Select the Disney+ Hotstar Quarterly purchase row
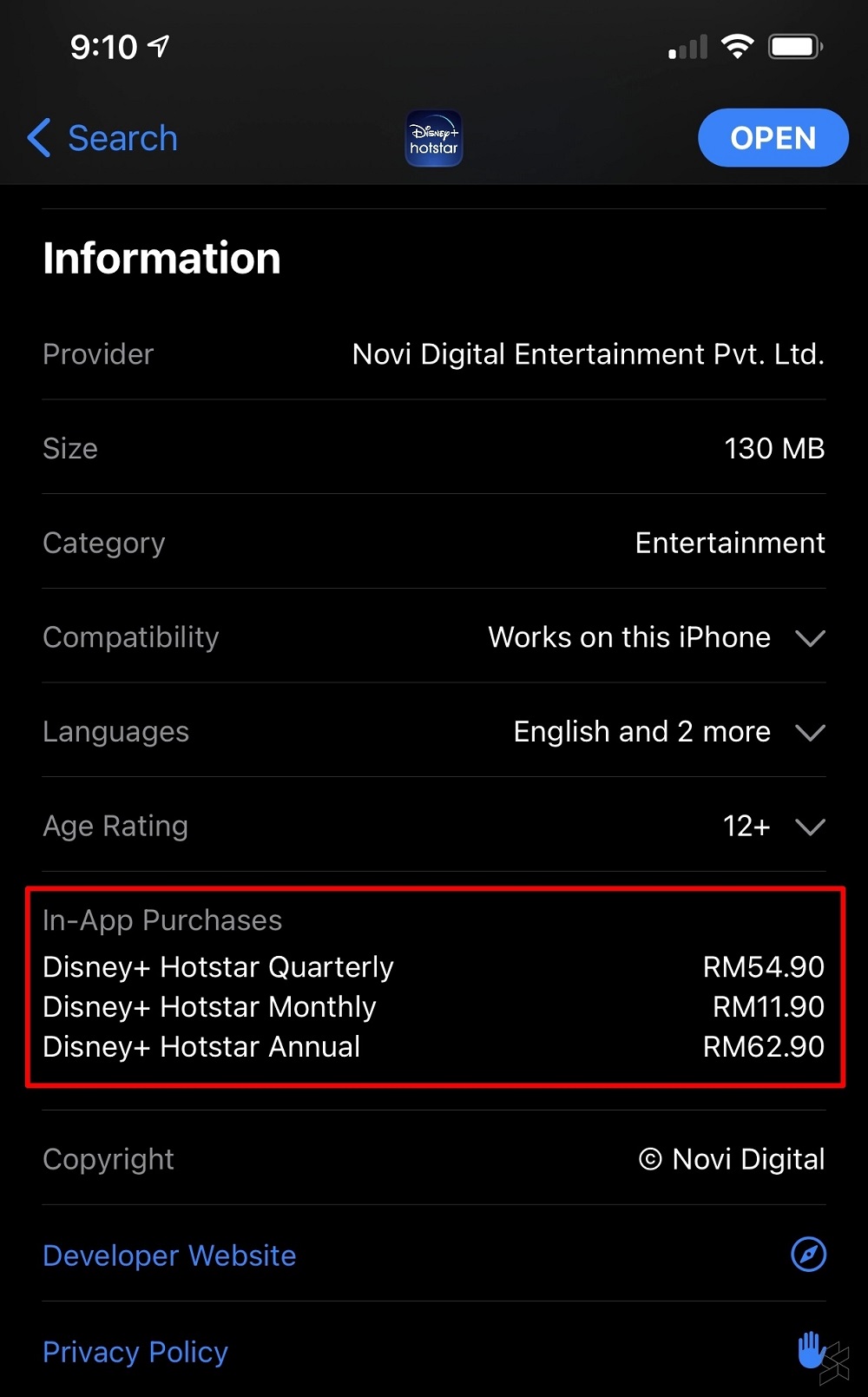 [x=434, y=966]
